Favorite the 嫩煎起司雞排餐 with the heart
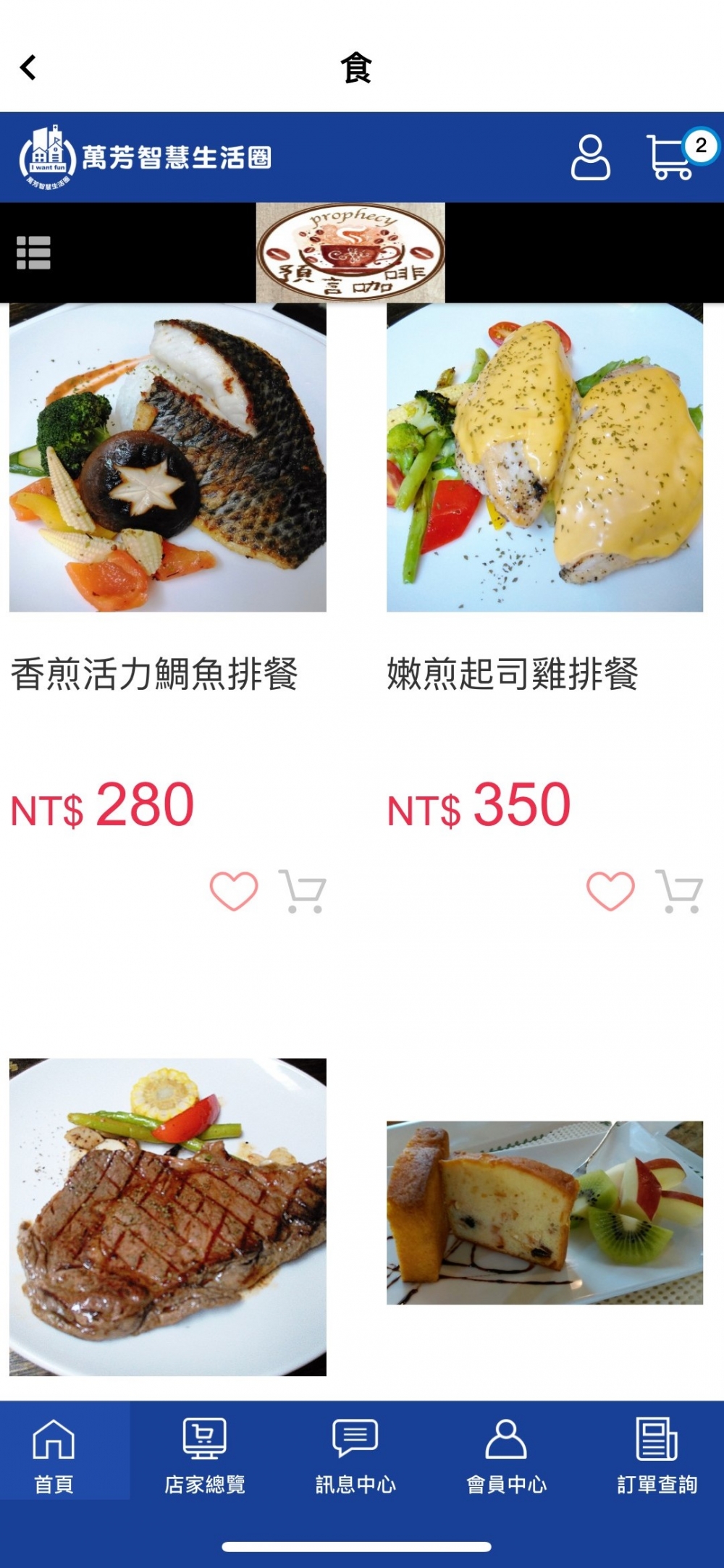 [x=610, y=890]
